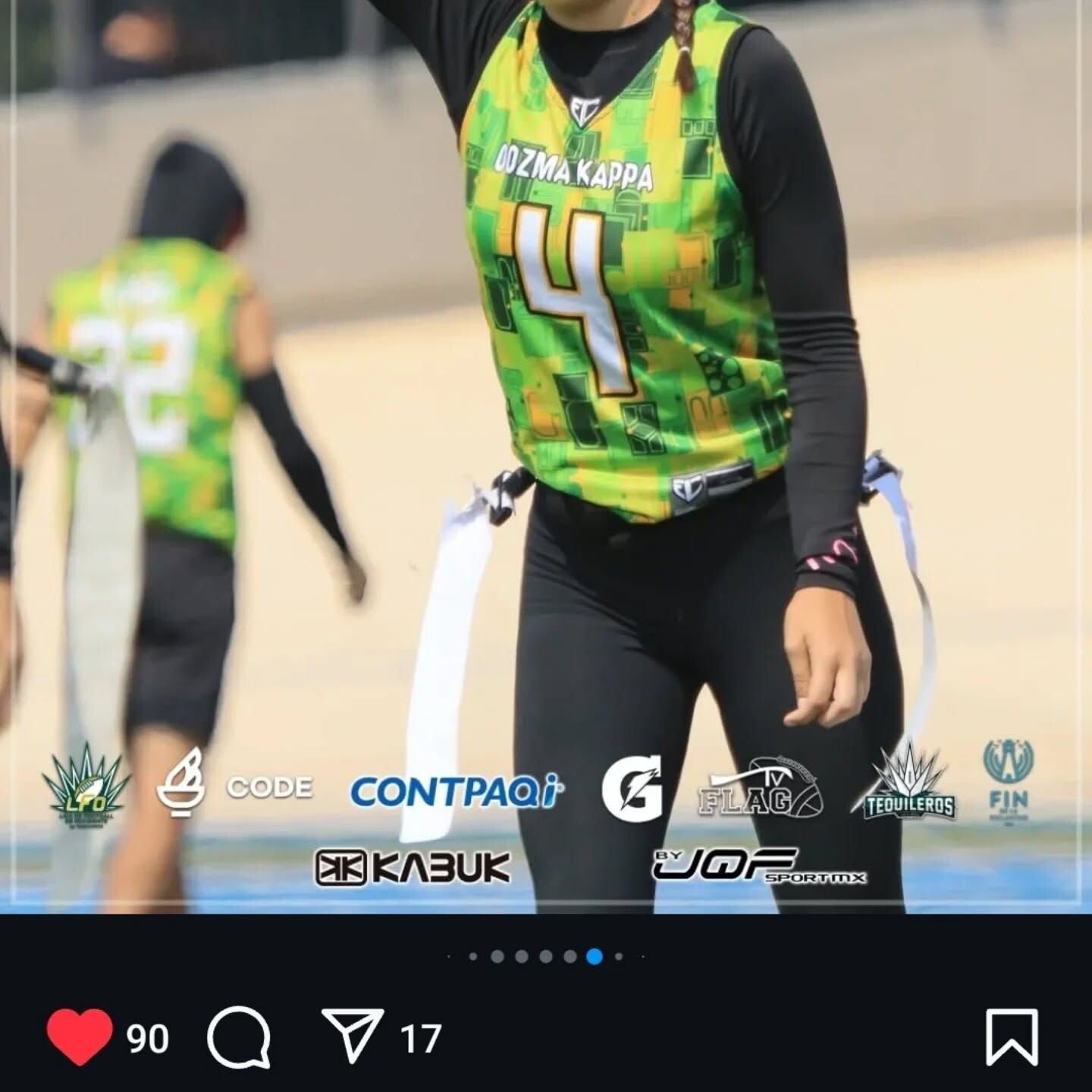The width and height of the screenshot is (1092, 1092).
Task: Open comments with the speech bubble icon
Action: pos(239,1037)
